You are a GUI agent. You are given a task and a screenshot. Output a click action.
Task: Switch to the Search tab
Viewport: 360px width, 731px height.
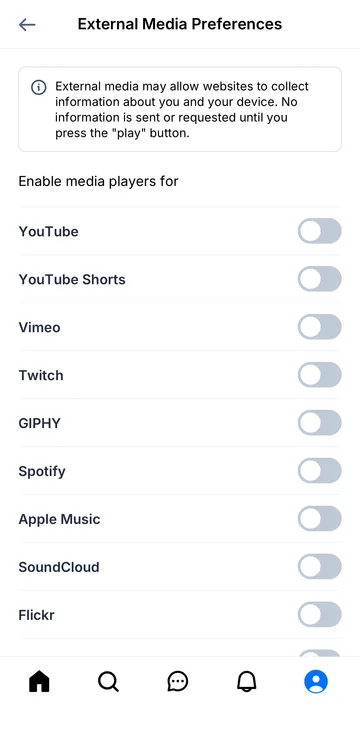(108, 682)
